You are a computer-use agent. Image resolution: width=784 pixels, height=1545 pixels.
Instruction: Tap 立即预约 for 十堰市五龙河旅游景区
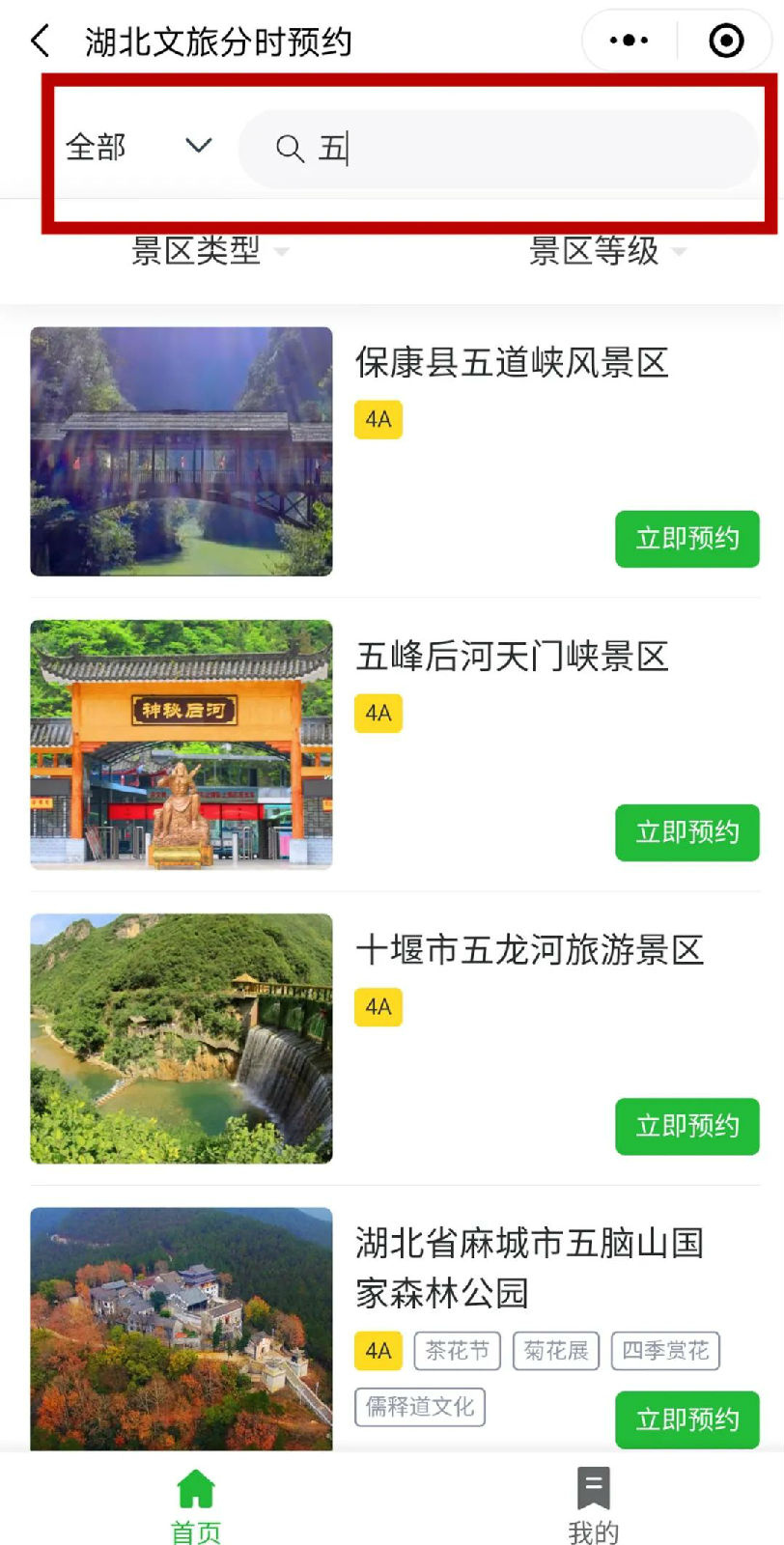click(x=686, y=1126)
